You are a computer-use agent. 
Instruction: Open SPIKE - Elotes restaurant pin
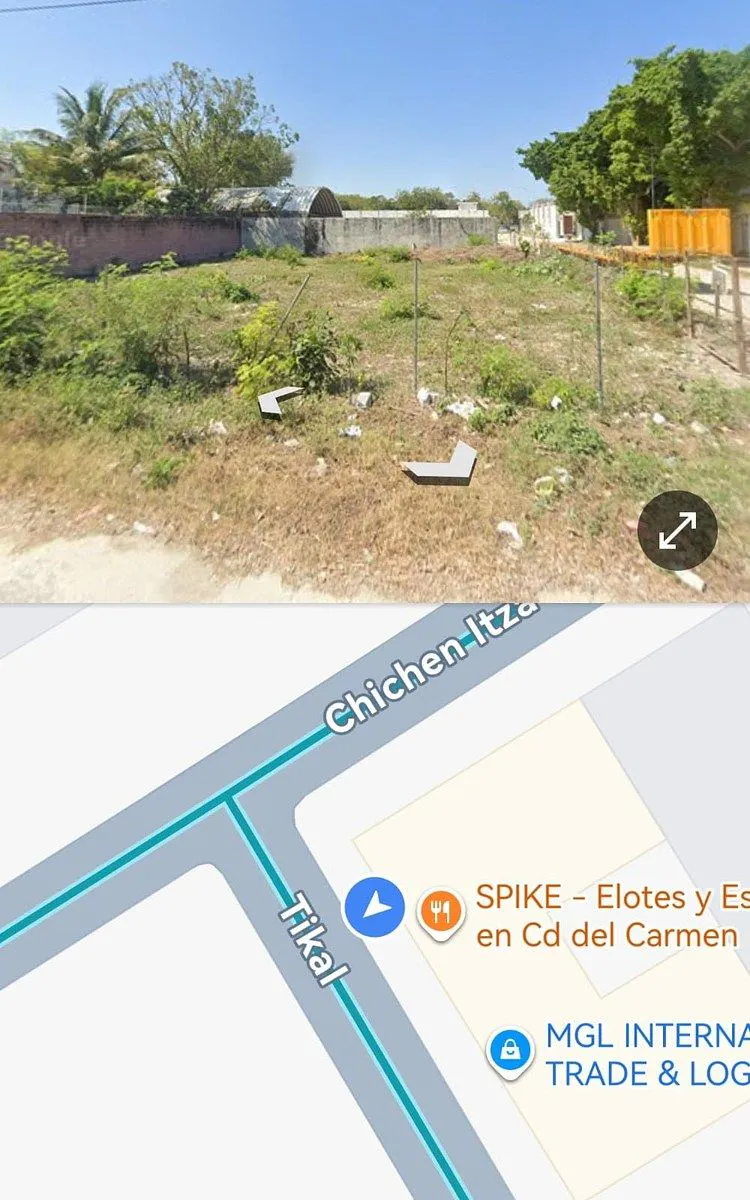[x=441, y=914]
